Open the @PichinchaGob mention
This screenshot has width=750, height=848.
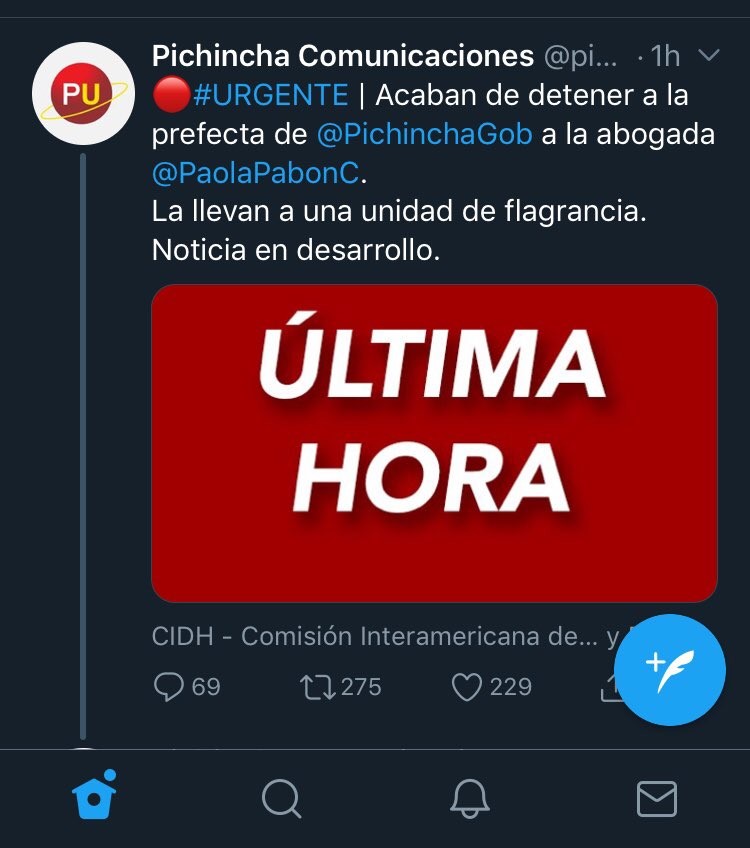pos(424,134)
